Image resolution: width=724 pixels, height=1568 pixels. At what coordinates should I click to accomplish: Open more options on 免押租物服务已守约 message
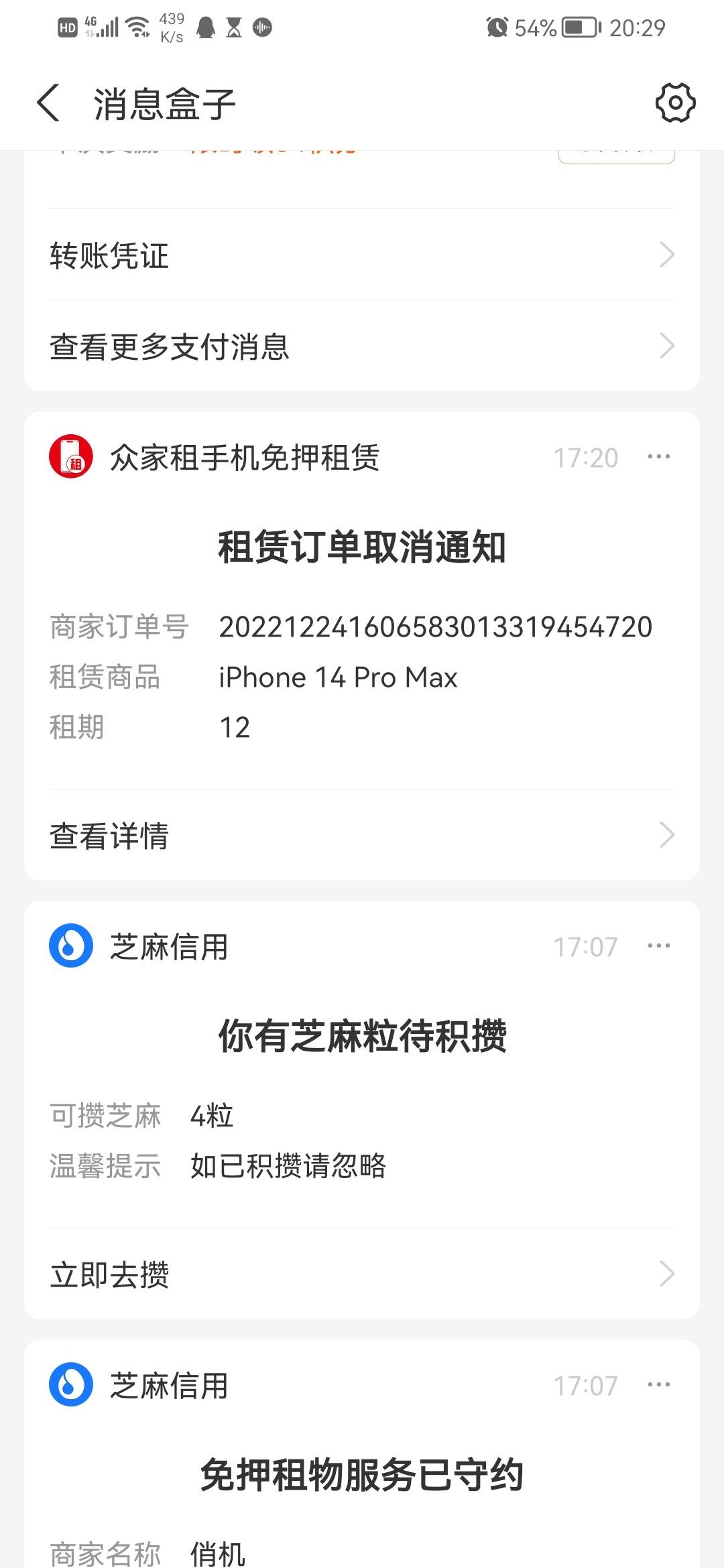pos(658,1384)
